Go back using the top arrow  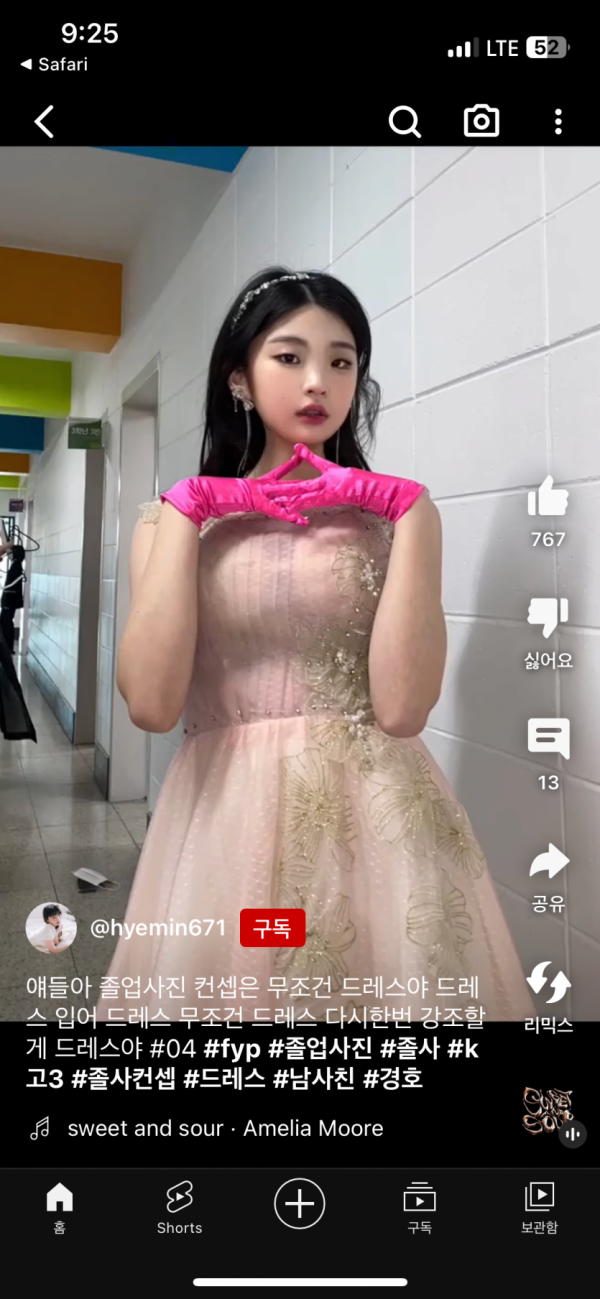coord(44,122)
